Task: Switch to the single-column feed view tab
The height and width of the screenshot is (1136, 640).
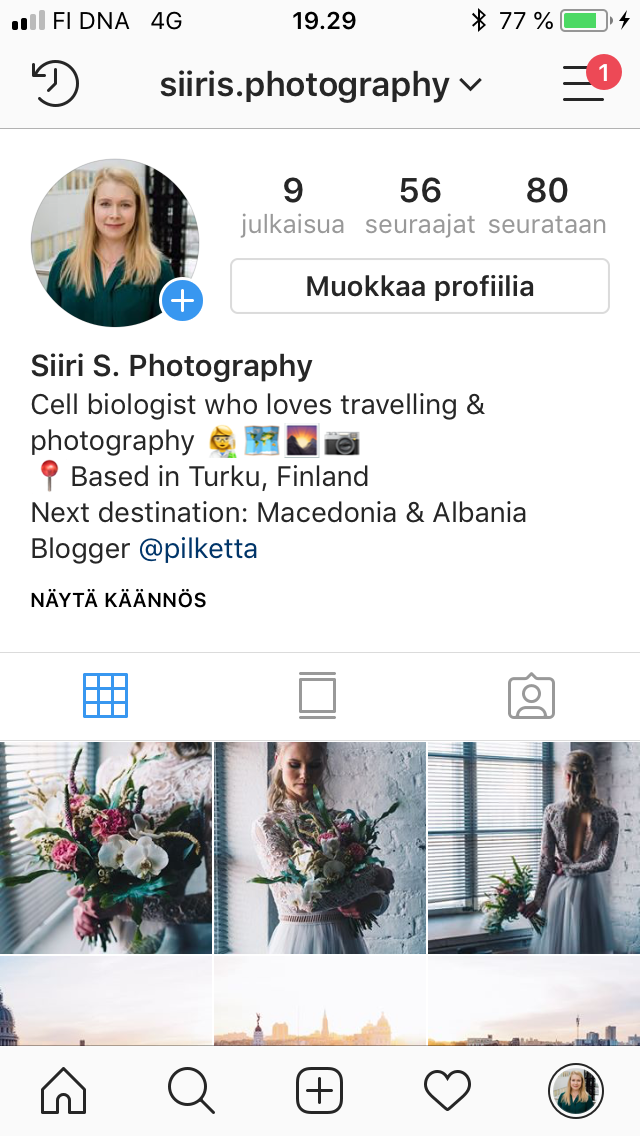Action: click(x=317, y=696)
